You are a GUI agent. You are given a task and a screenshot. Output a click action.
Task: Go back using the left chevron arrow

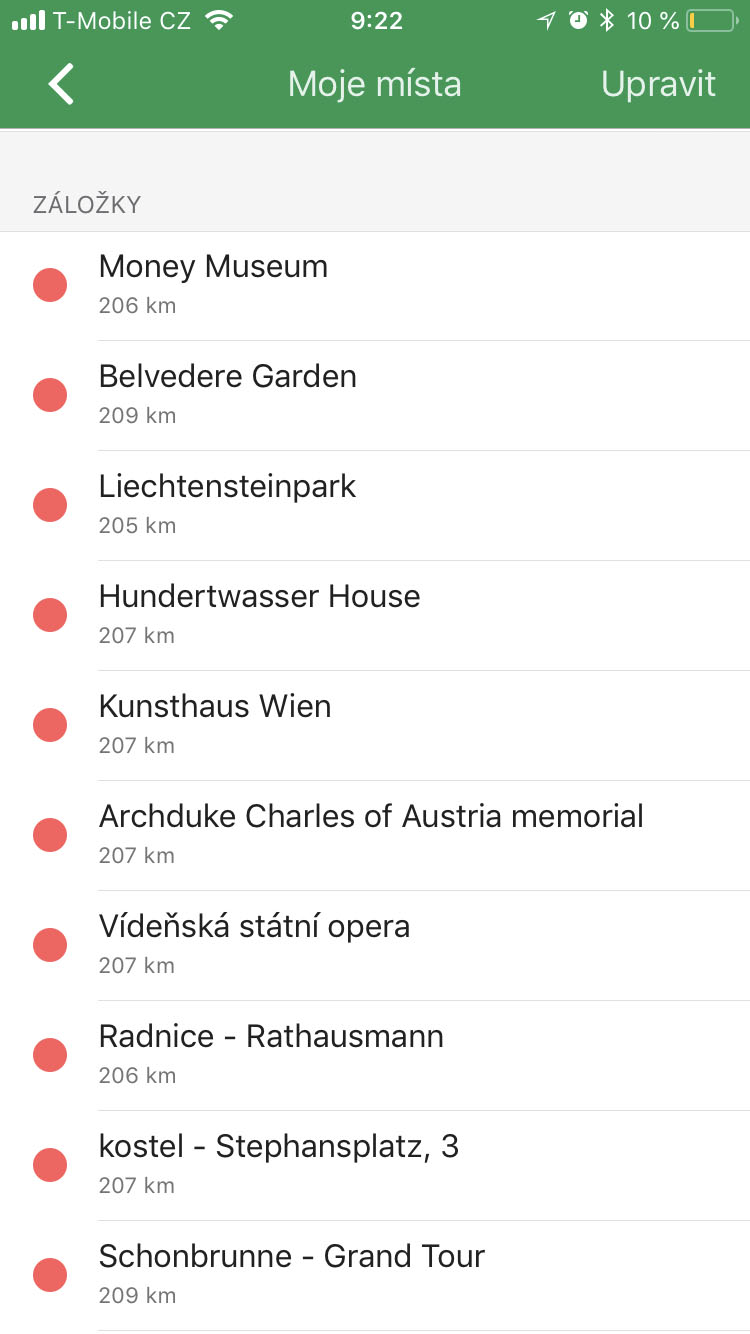(60, 84)
